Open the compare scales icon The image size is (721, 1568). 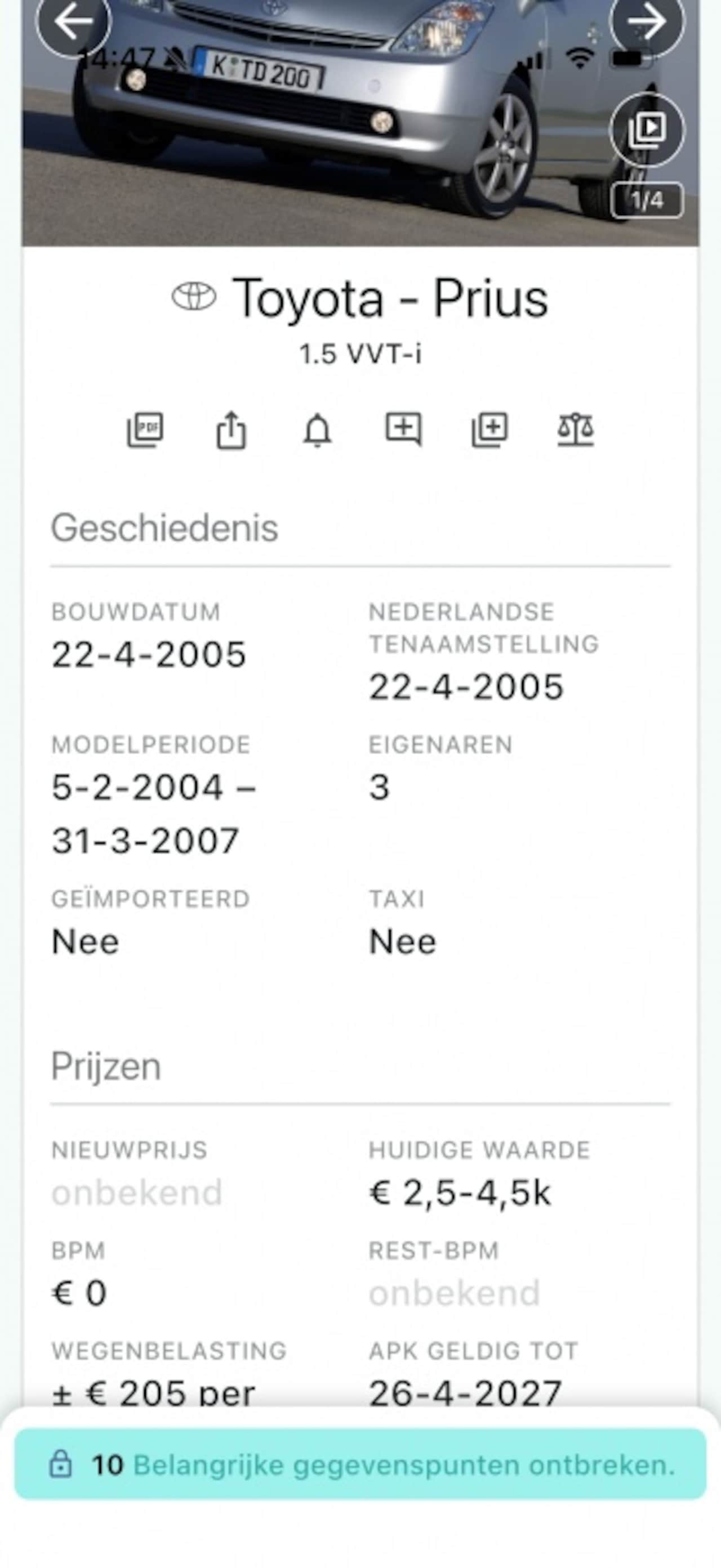[x=576, y=430]
